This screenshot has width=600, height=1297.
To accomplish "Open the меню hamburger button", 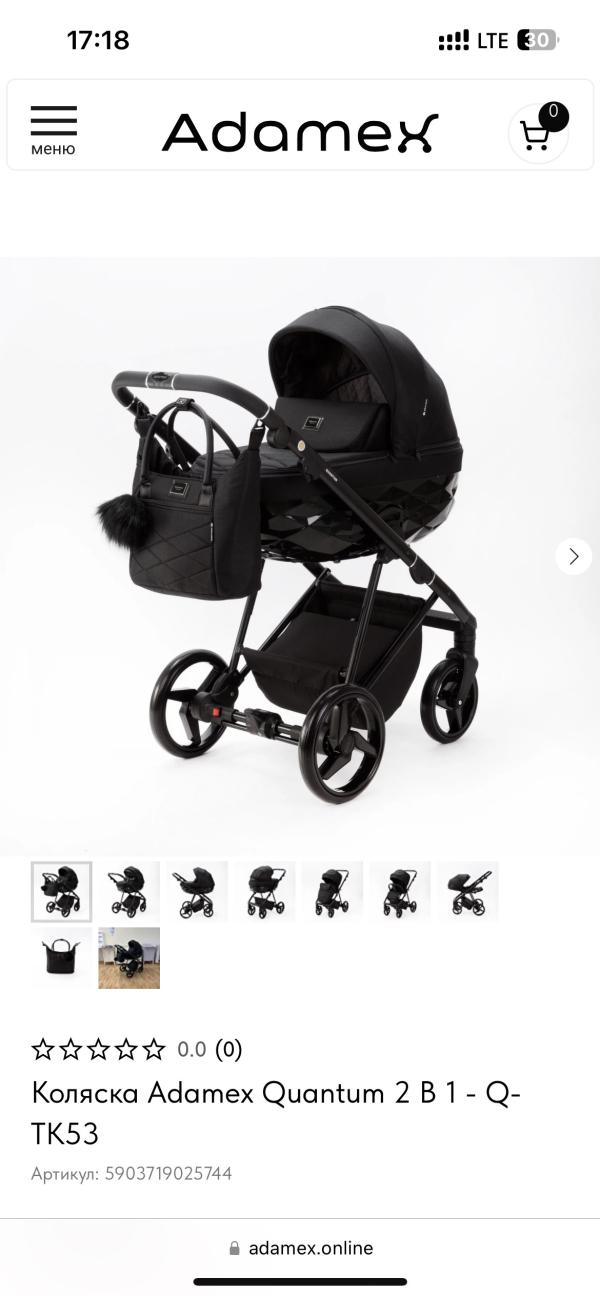I will 53,131.
